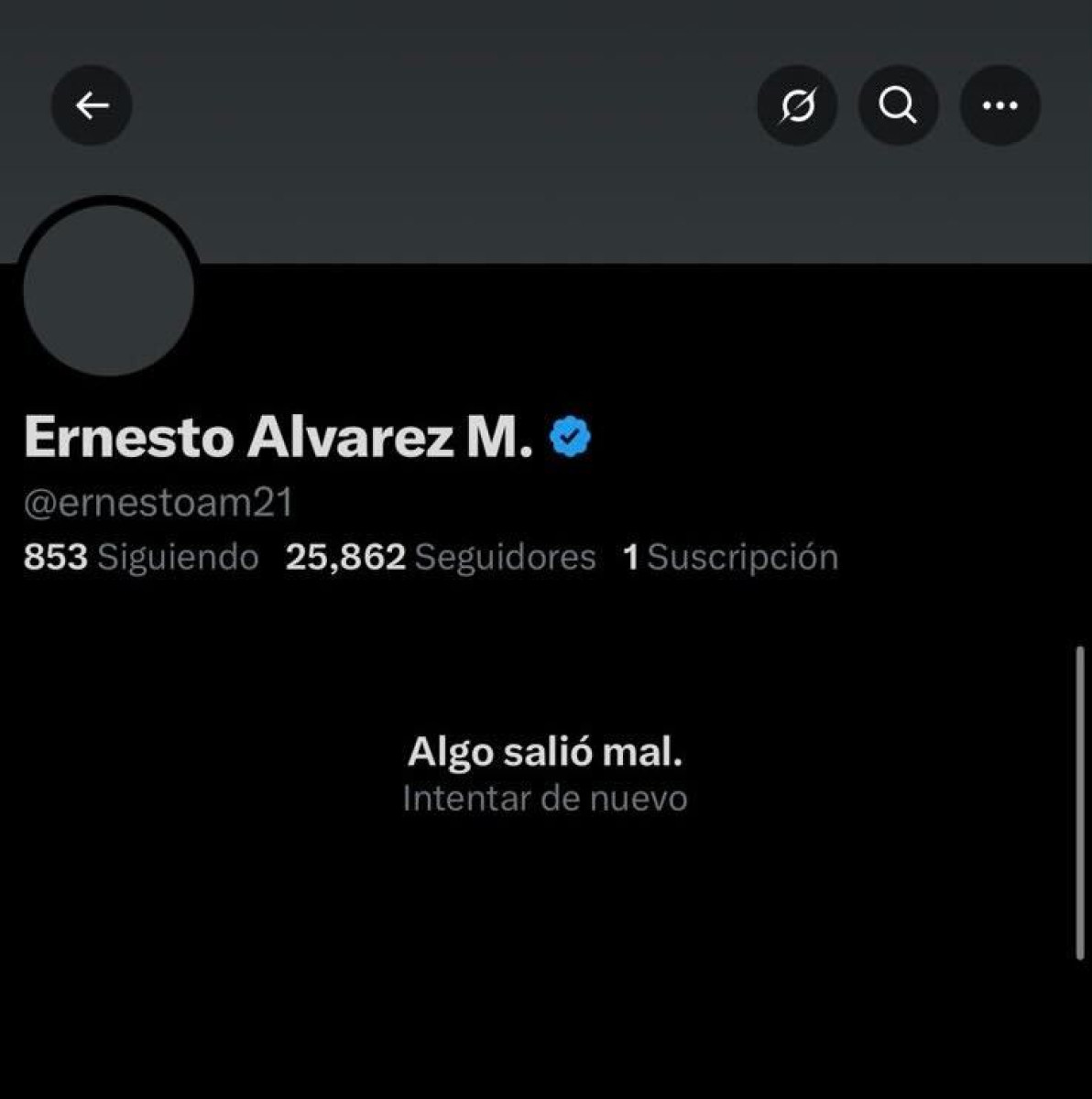Open the profile picture placeholder
1092x1099 pixels.
click(x=108, y=289)
